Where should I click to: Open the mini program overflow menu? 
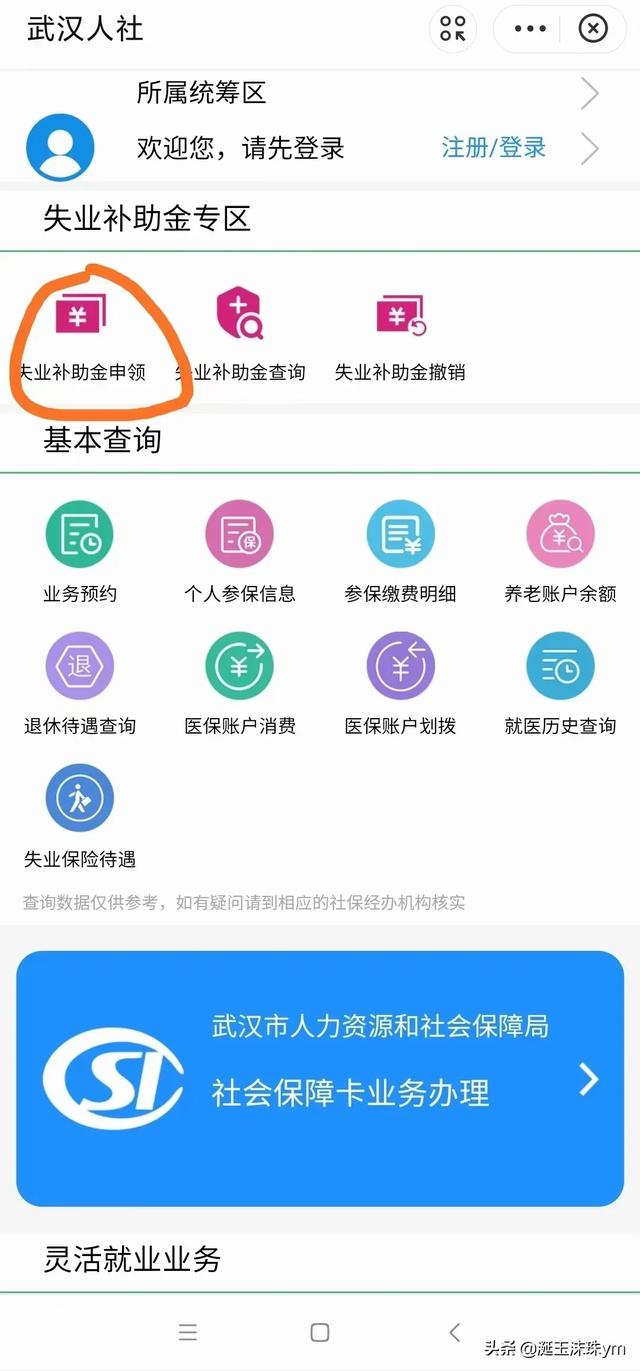(x=530, y=29)
